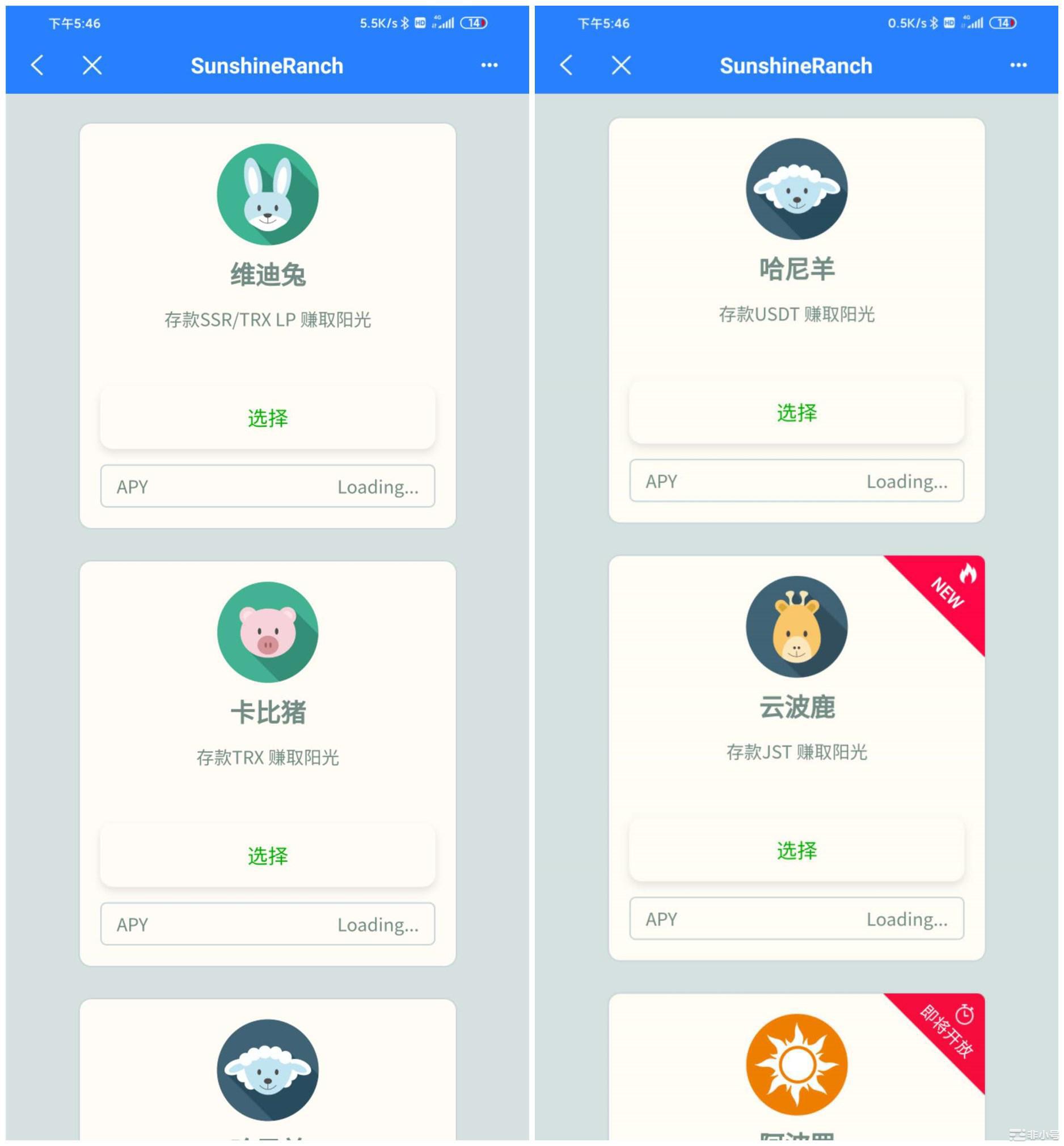1064x1146 pixels.
Task: Tap the orange sun icon on 阿波罗 card
Action: [x=797, y=1065]
